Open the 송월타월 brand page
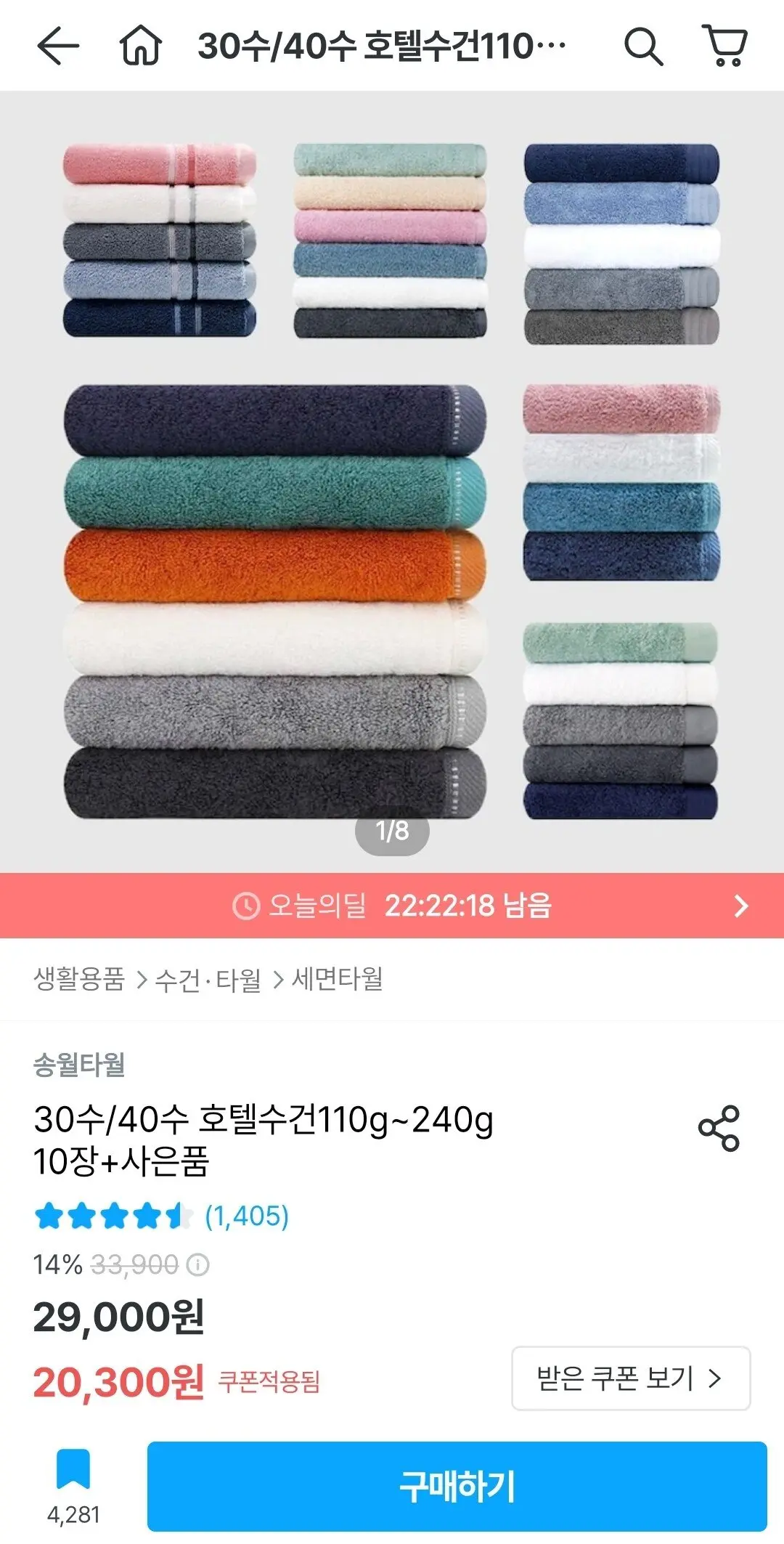Screen dimensions: 784x1544 click(x=79, y=1065)
